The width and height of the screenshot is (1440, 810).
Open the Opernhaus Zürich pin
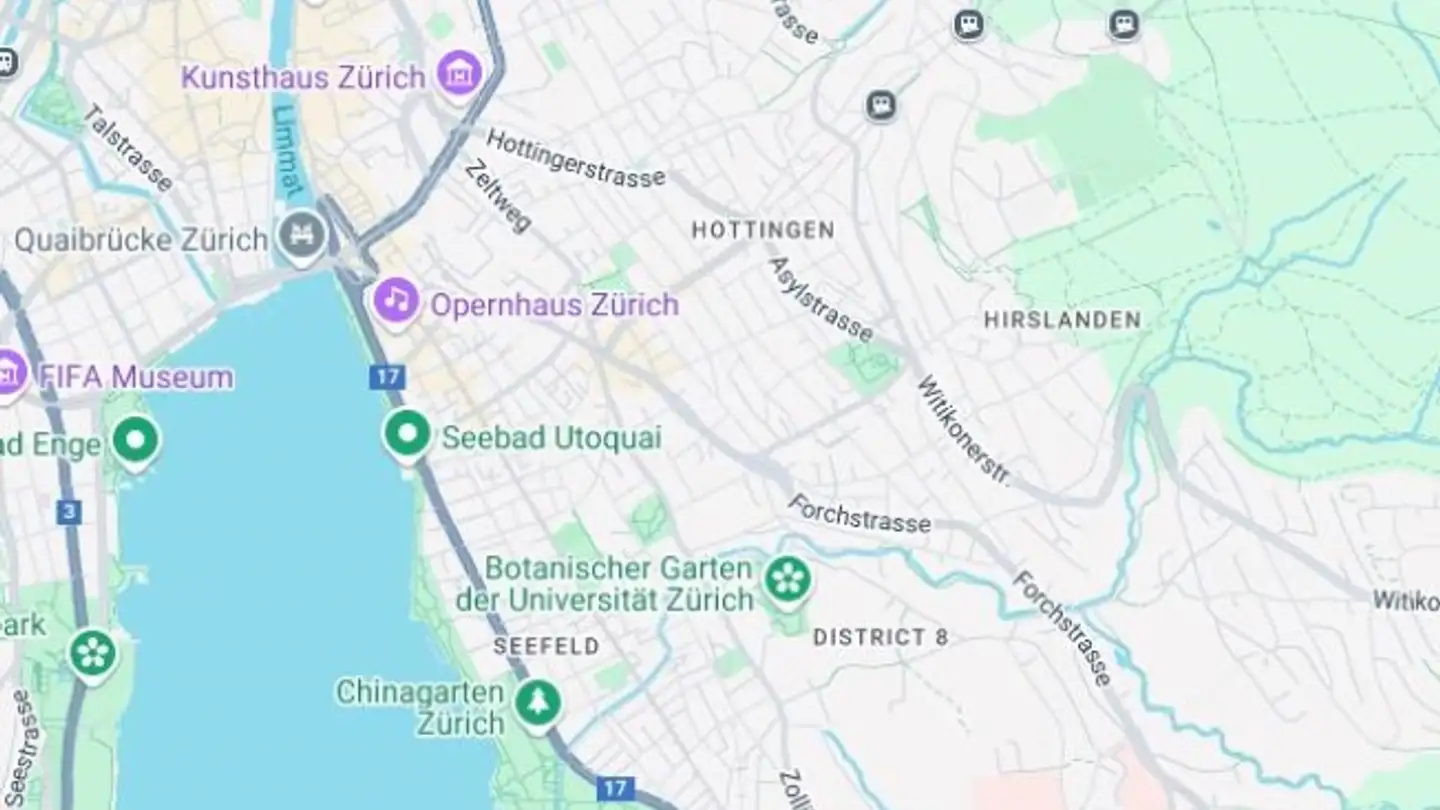tap(396, 299)
